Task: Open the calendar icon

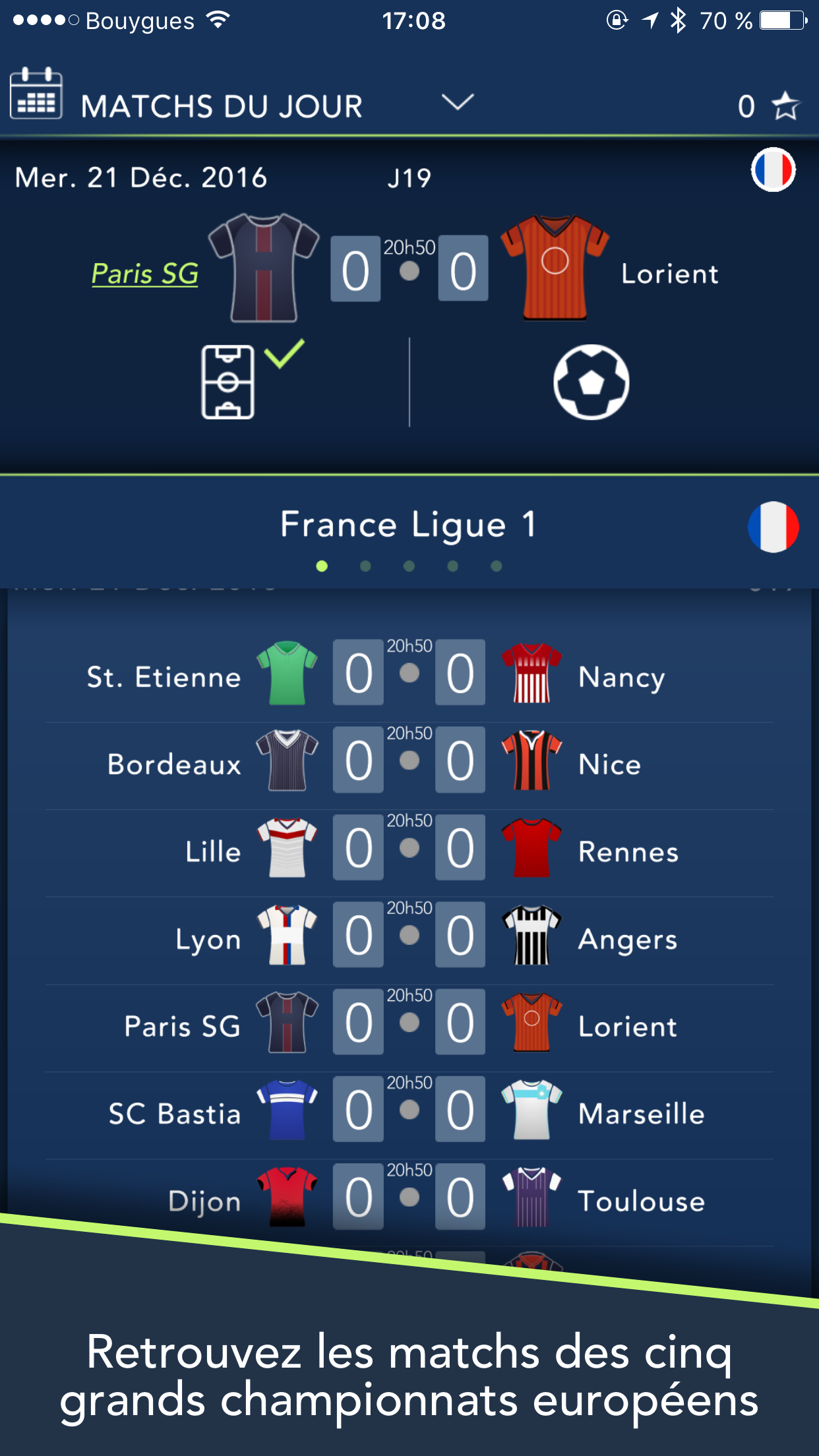Action: [x=36, y=94]
